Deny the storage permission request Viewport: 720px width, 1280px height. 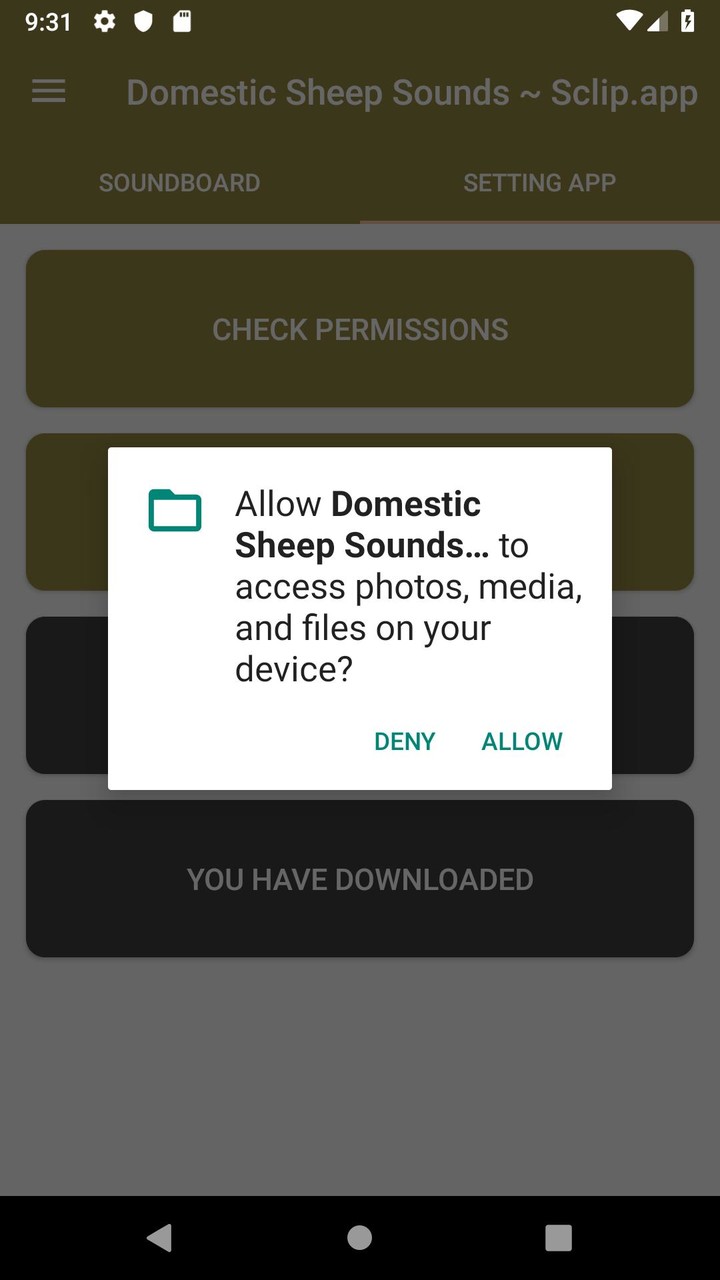[404, 741]
